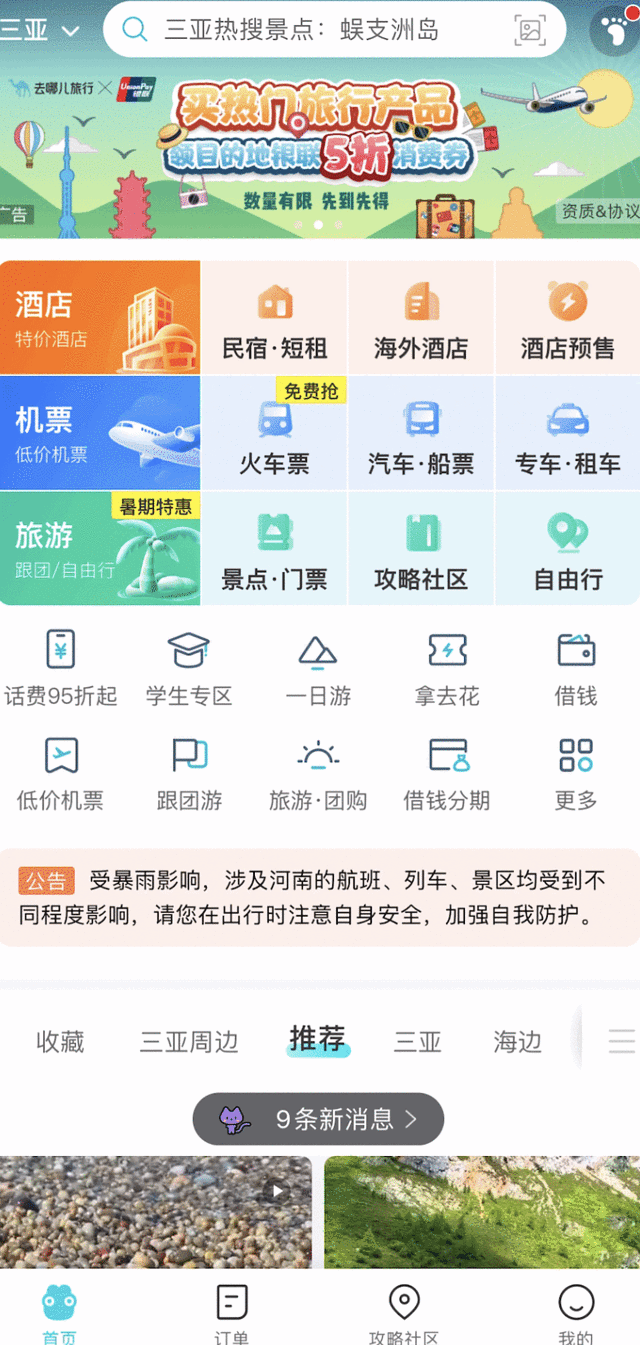
Task: Change the city from 三亚 dropdown
Action: click(x=40, y=30)
